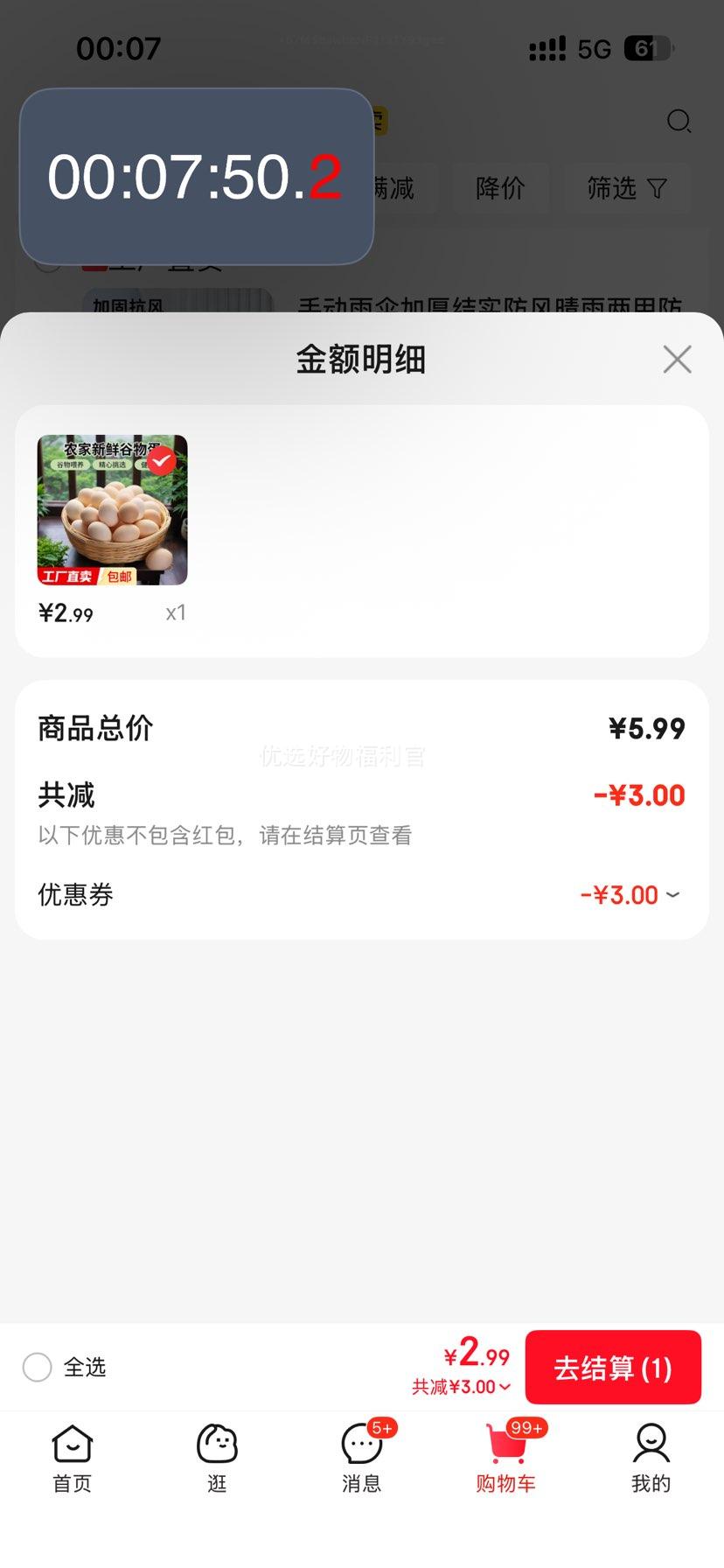Collapse the 共减¥3.00 summary
The width and height of the screenshot is (724, 1568).
click(462, 1387)
